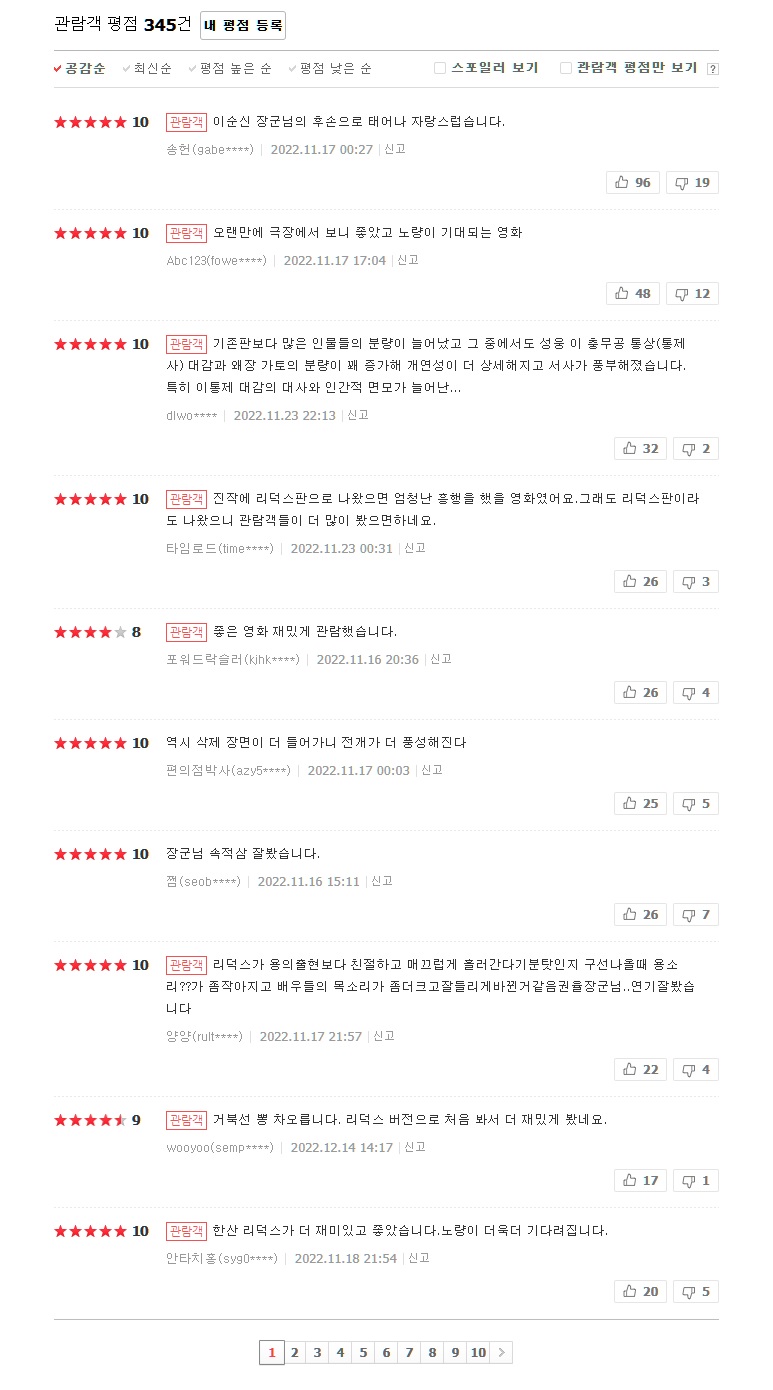Dislike 송헌's review with 19 downvotes

click(692, 182)
